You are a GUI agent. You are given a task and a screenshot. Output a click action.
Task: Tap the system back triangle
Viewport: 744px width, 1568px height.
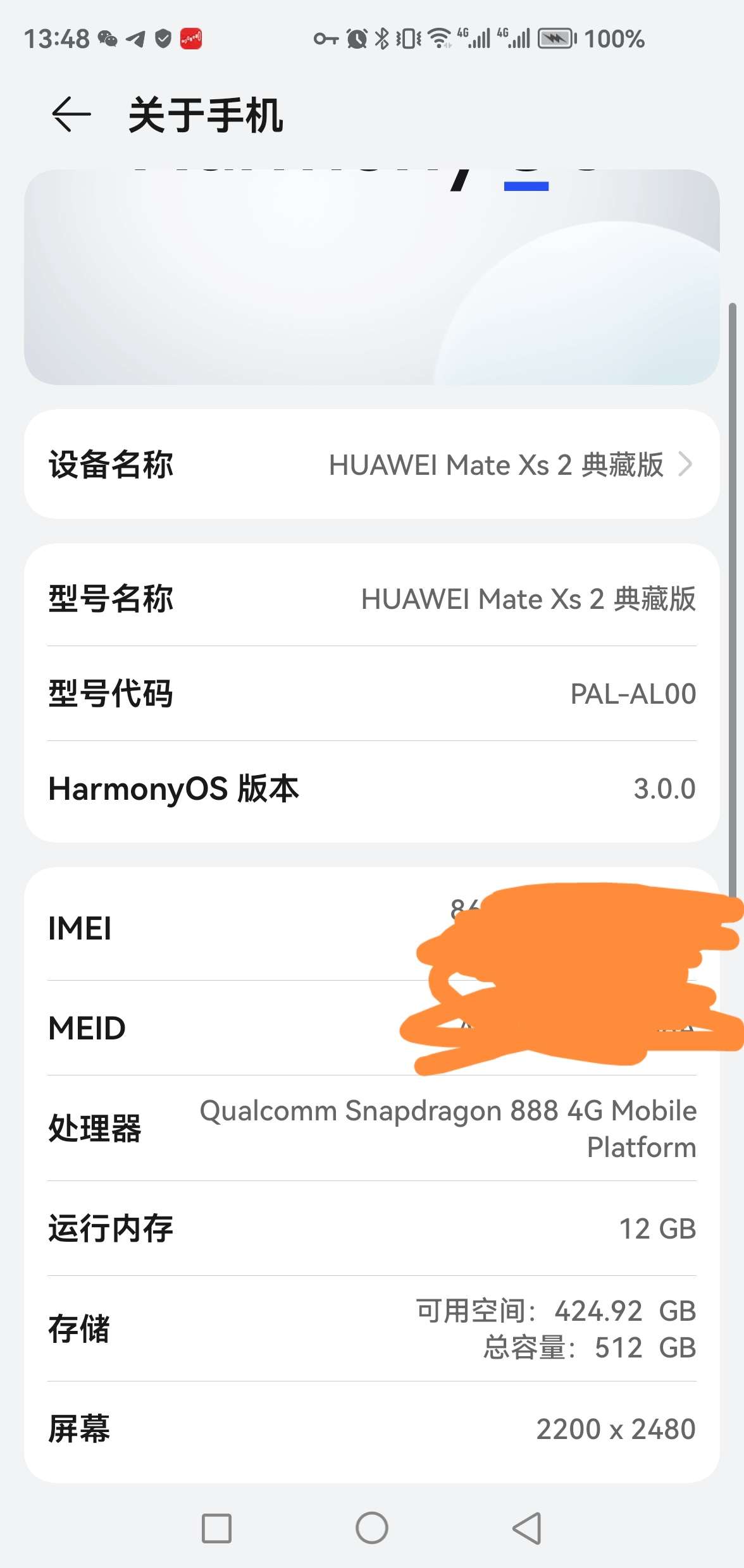(x=526, y=1528)
